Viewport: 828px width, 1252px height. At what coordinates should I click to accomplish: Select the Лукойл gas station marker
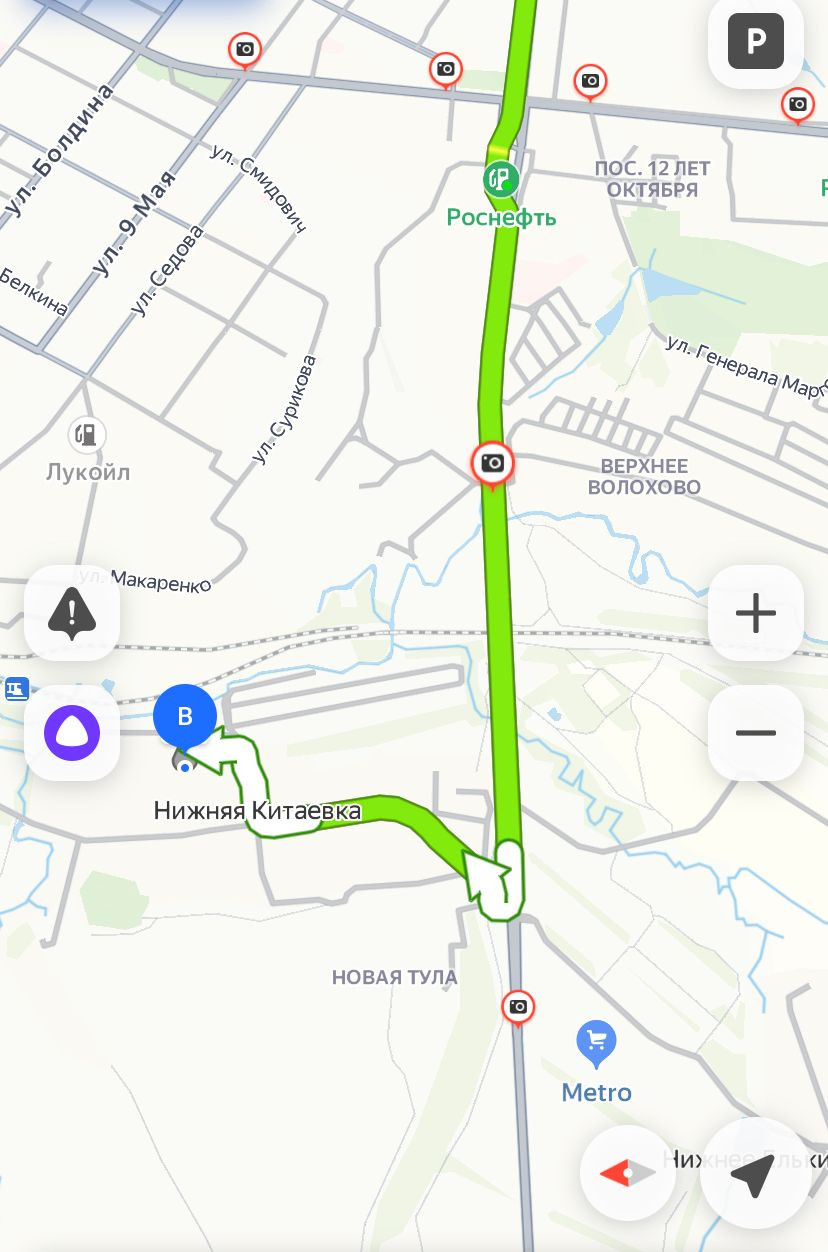click(88, 435)
